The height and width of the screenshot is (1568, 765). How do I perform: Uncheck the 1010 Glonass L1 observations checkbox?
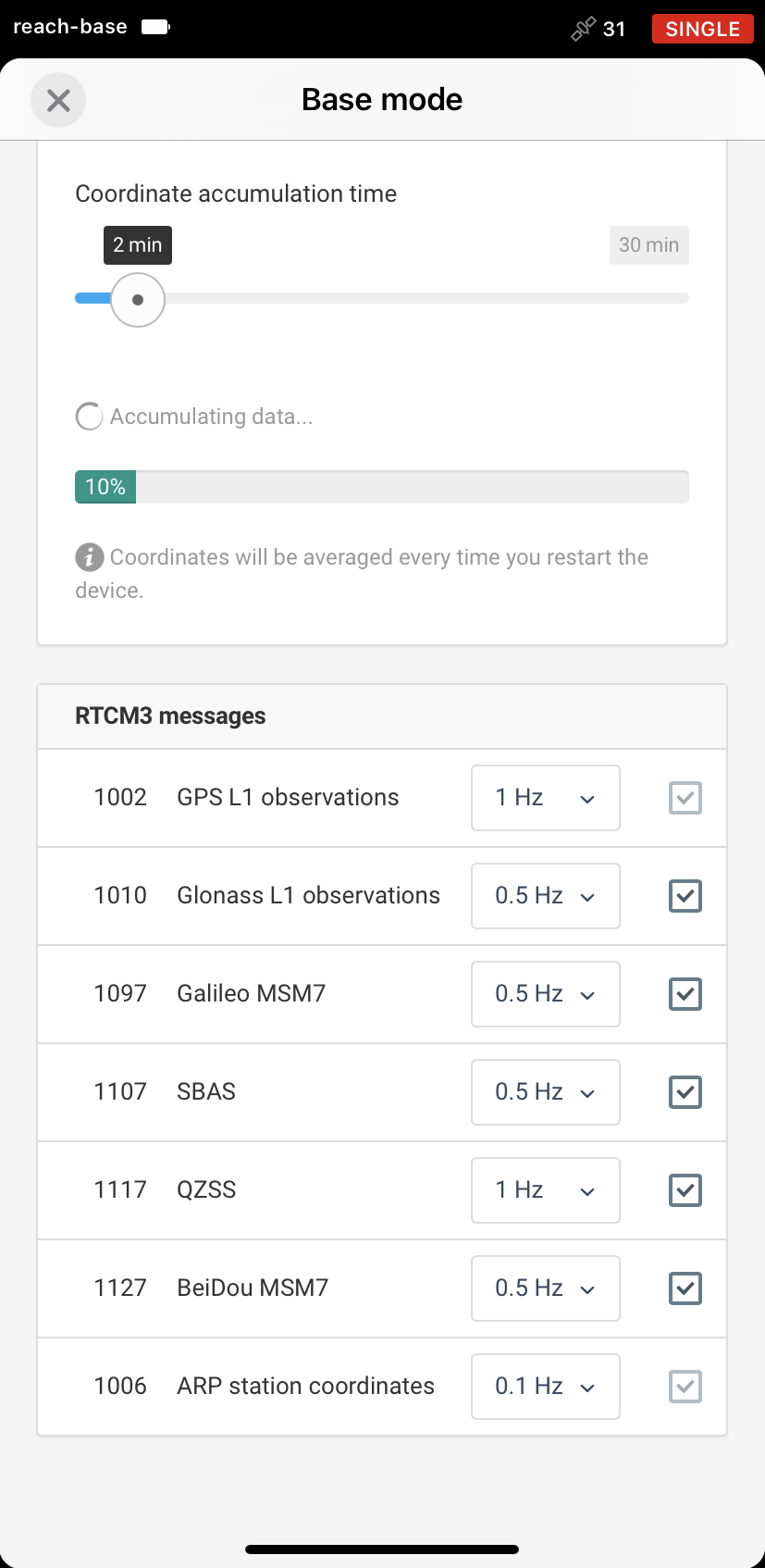(x=685, y=896)
